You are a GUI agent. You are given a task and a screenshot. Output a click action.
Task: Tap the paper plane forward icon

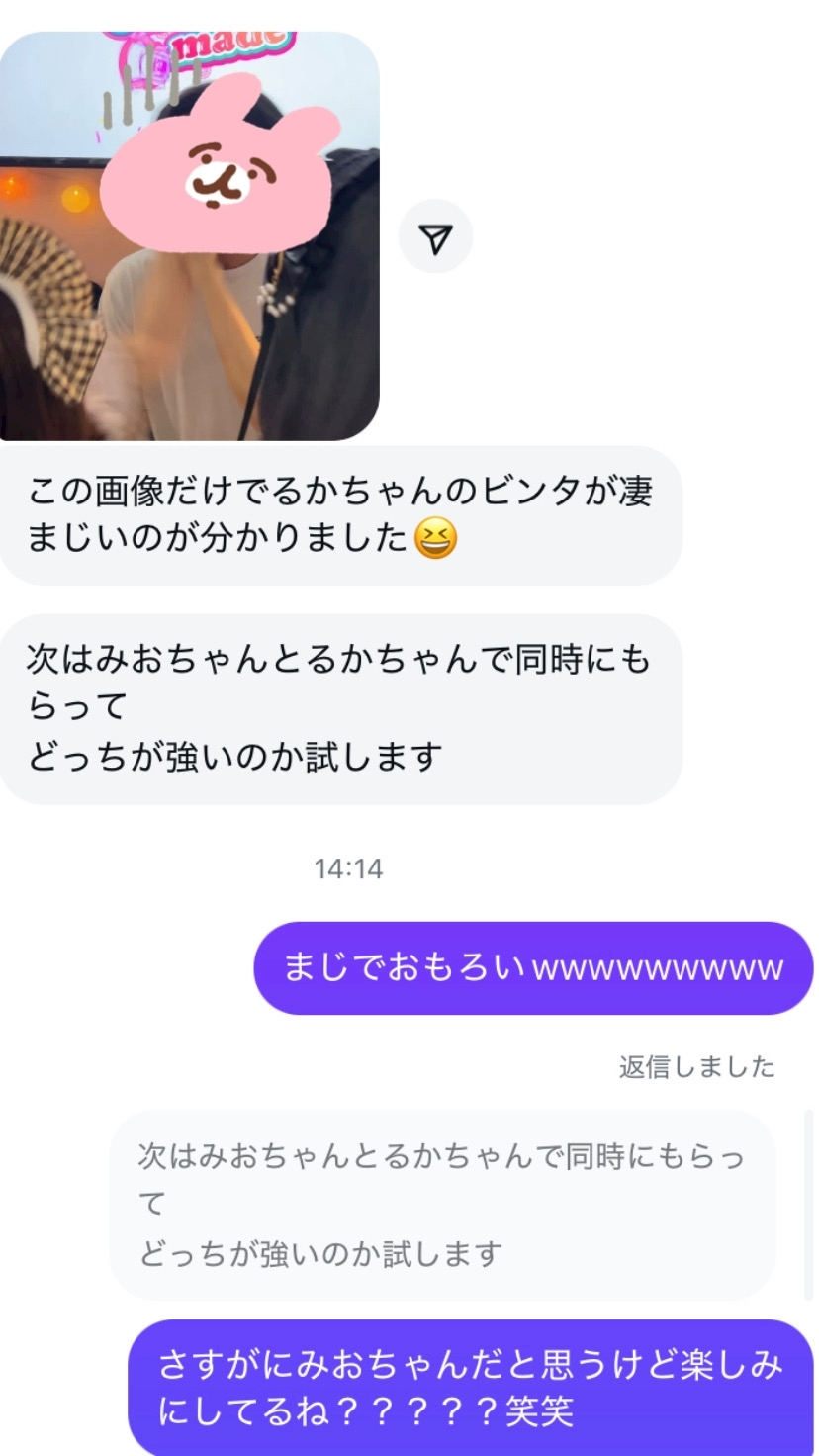coord(435,234)
